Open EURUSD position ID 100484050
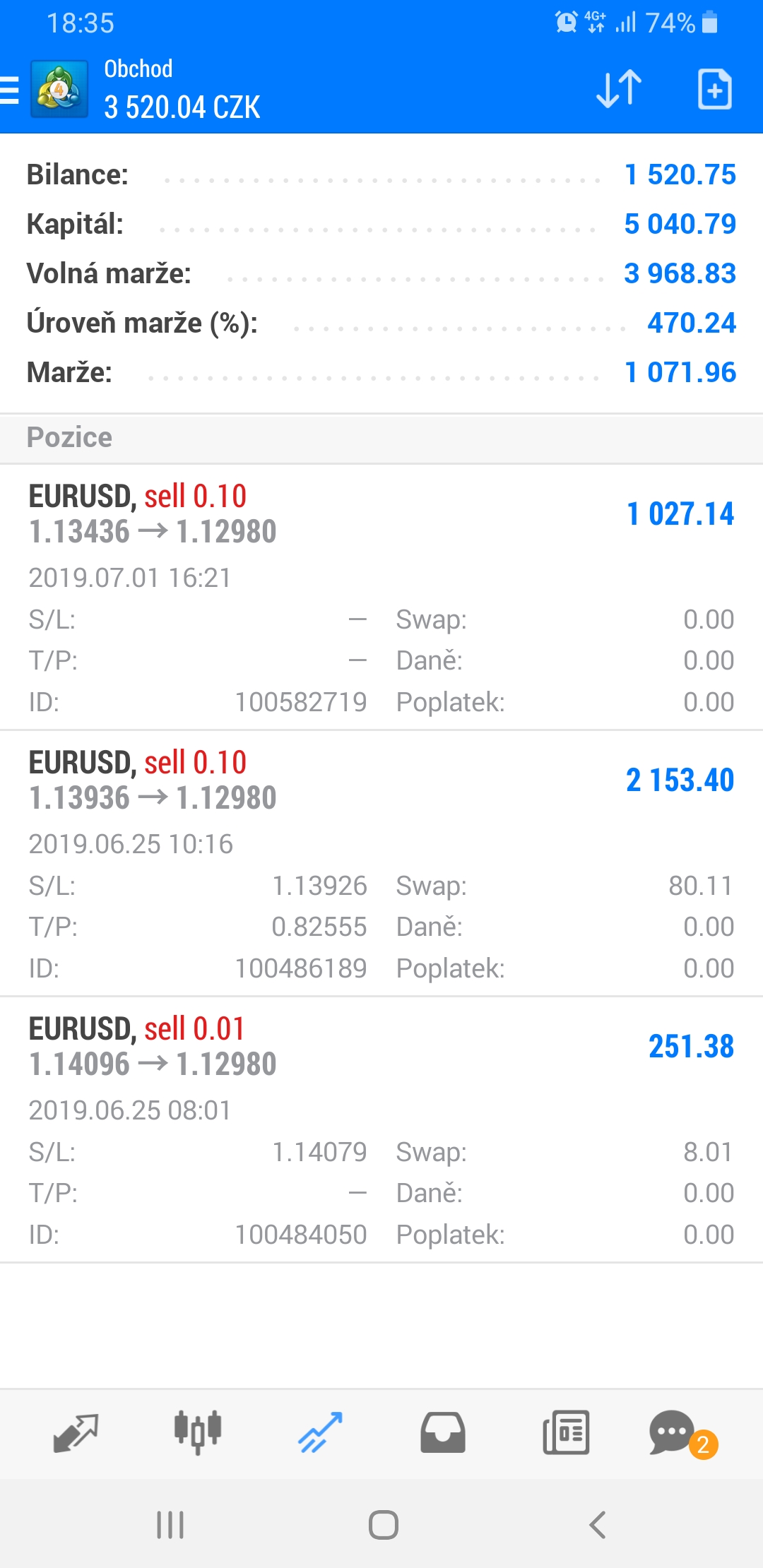The height and width of the screenshot is (1568, 763). coord(381,1130)
